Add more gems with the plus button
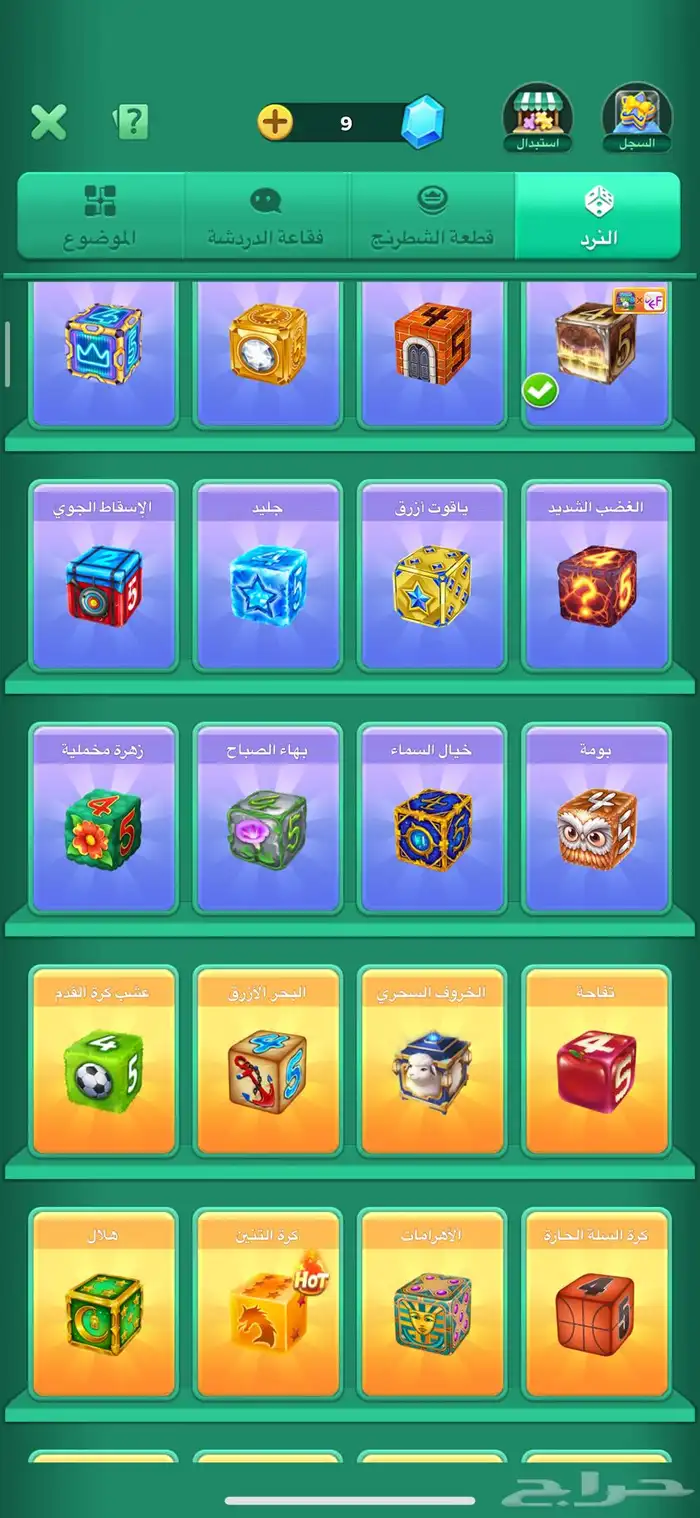Screen dimensions: 700x1518 (x=275, y=123)
